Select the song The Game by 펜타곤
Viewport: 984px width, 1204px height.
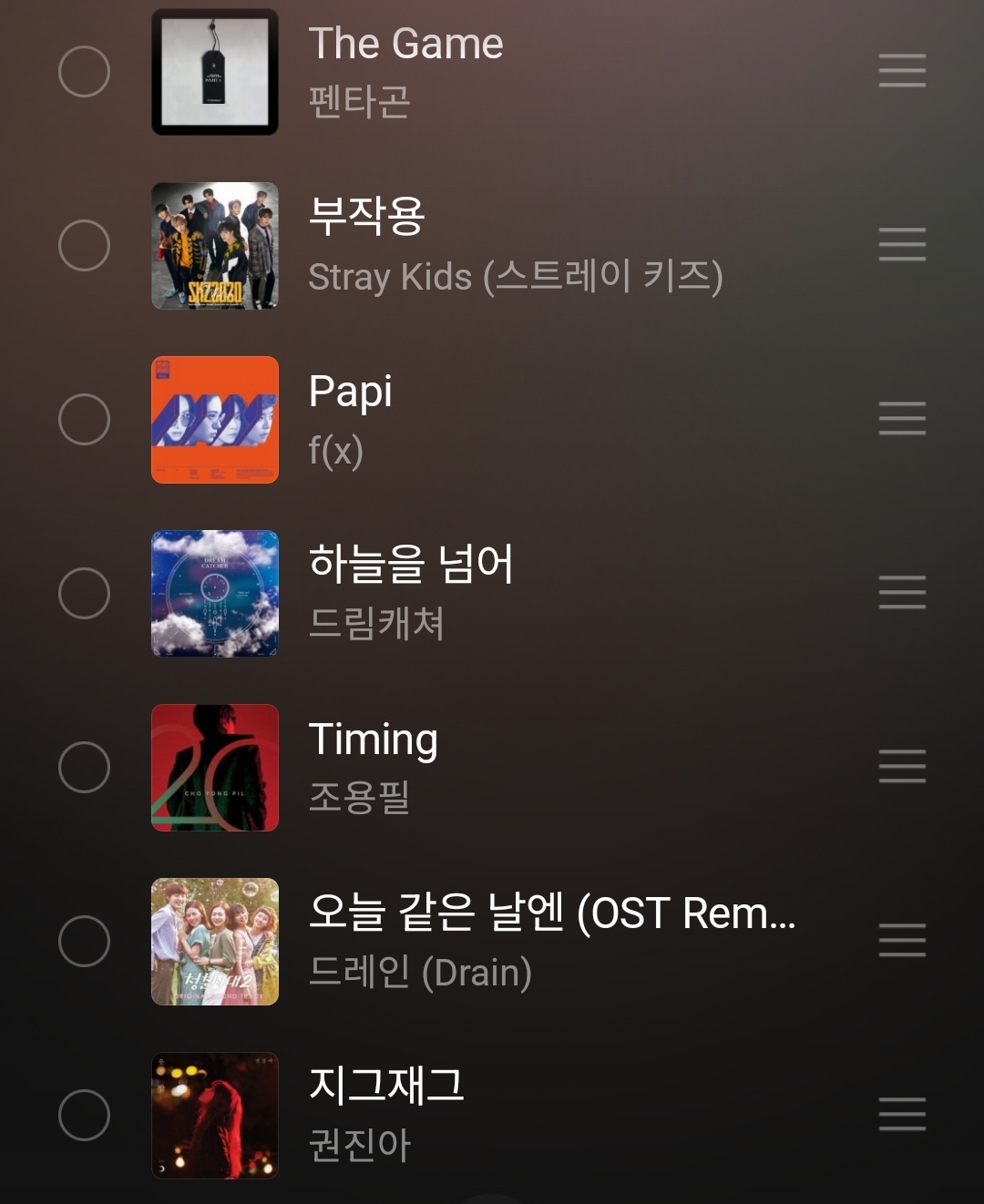84,72
